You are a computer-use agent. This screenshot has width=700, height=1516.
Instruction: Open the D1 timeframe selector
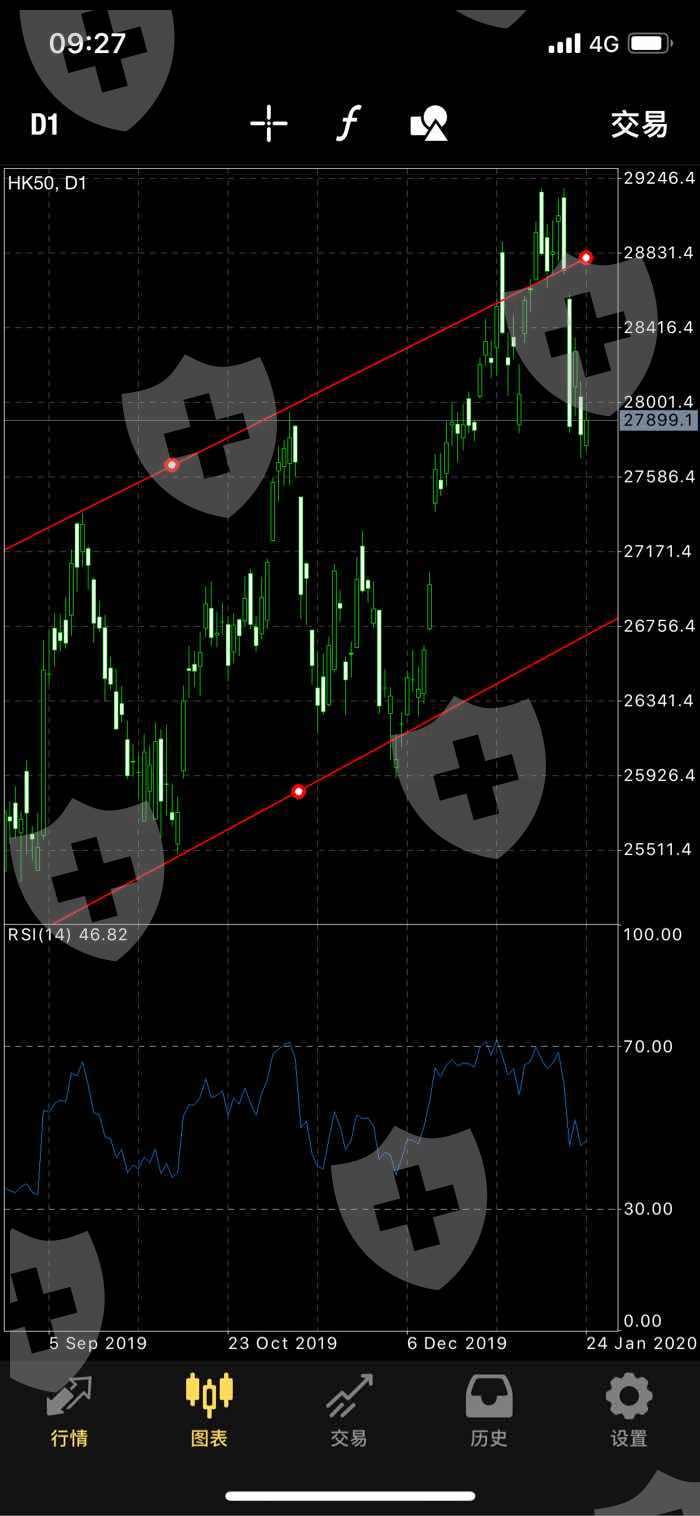pyautogui.click(x=45, y=124)
